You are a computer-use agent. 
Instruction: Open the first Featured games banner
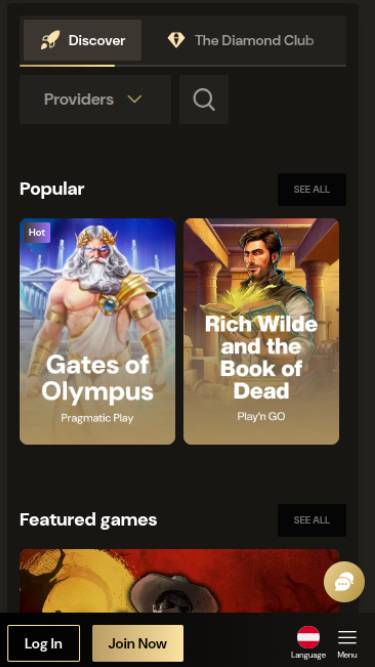(x=179, y=581)
